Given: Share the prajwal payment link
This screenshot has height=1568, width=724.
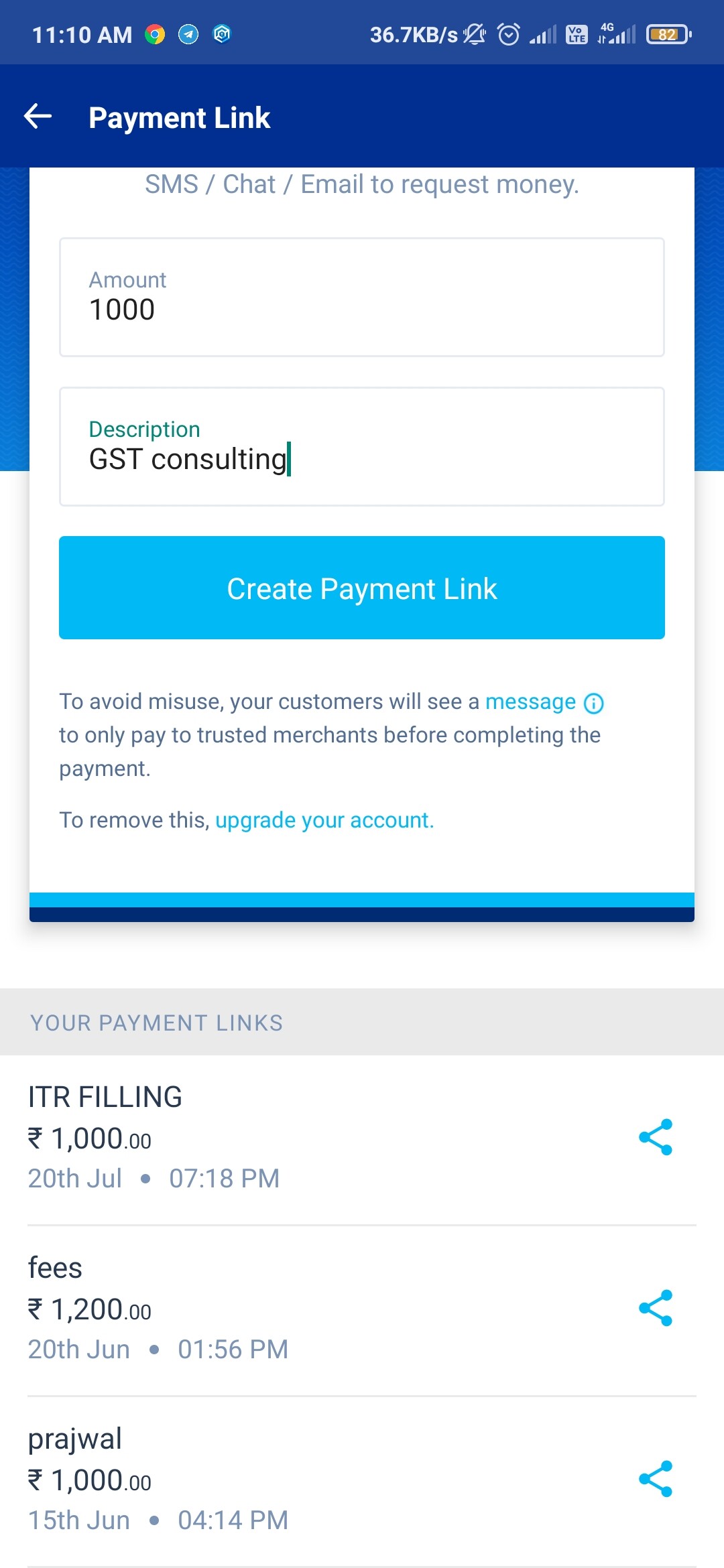Looking at the screenshot, I should [x=656, y=1479].
